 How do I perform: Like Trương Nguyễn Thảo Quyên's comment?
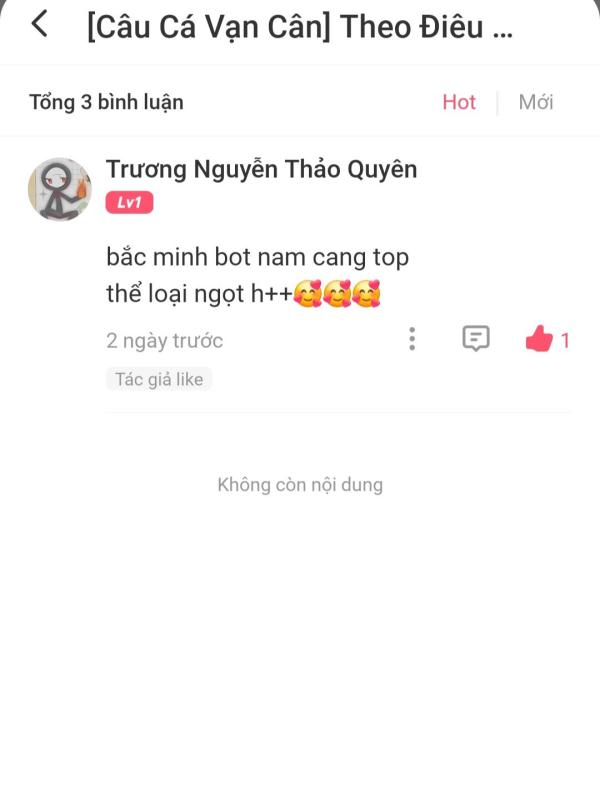[540, 340]
